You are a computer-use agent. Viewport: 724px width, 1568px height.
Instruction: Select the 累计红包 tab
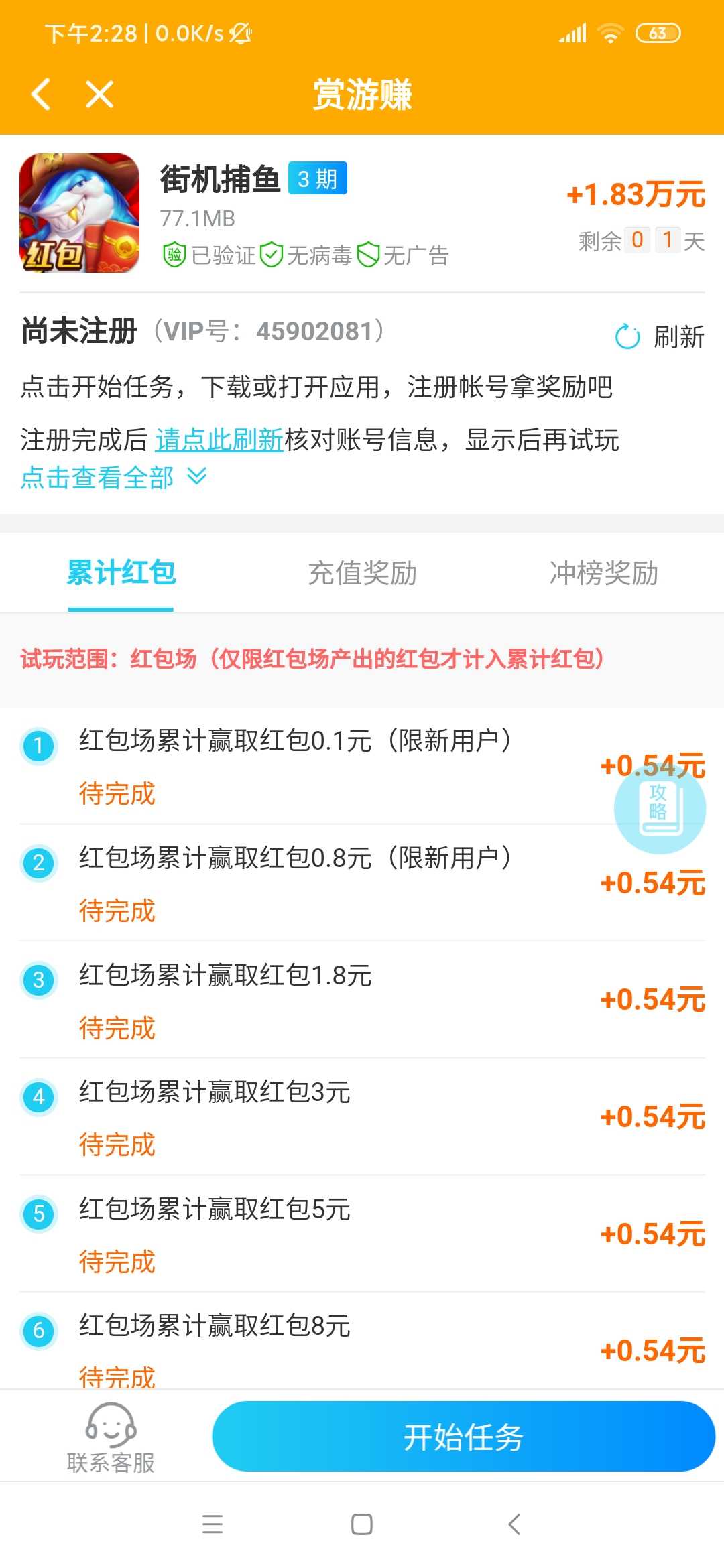(x=121, y=573)
